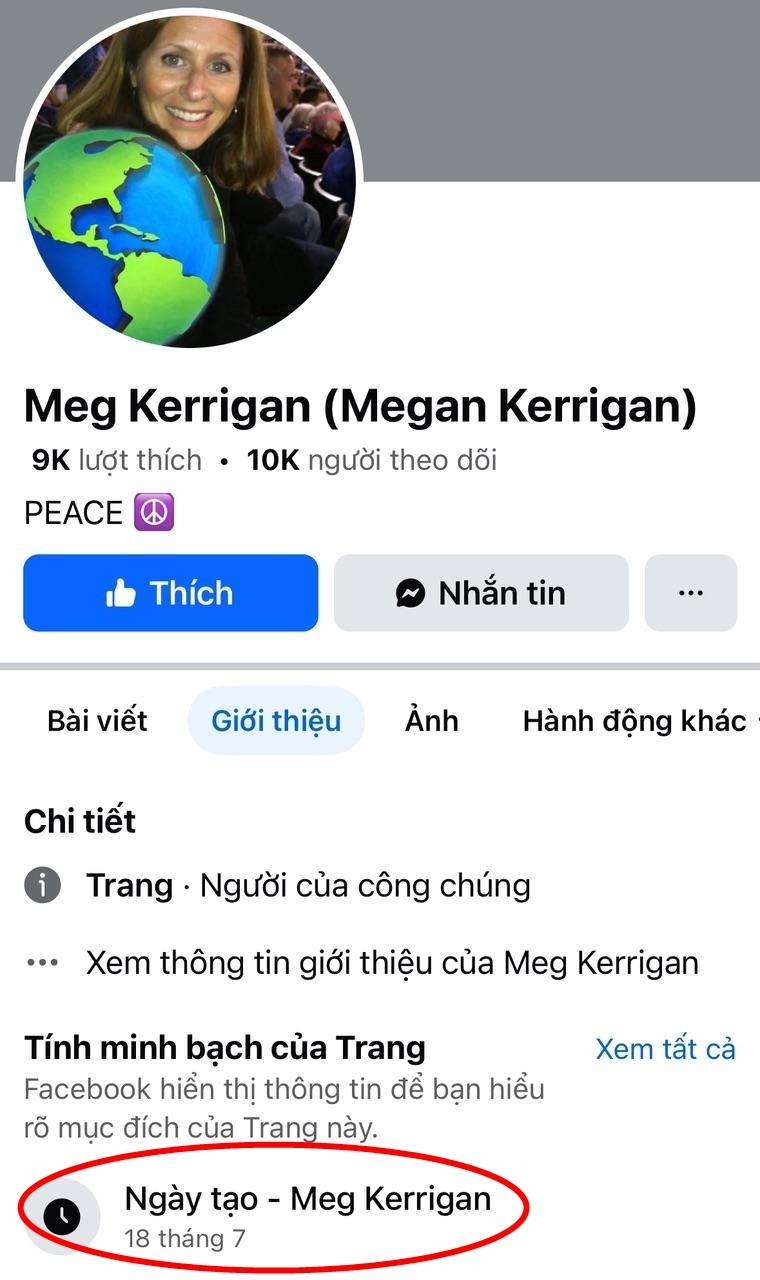Screen dimensions: 760x1280
Task: Tap Xem tất cả for page transparency
Action: [665, 1048]
